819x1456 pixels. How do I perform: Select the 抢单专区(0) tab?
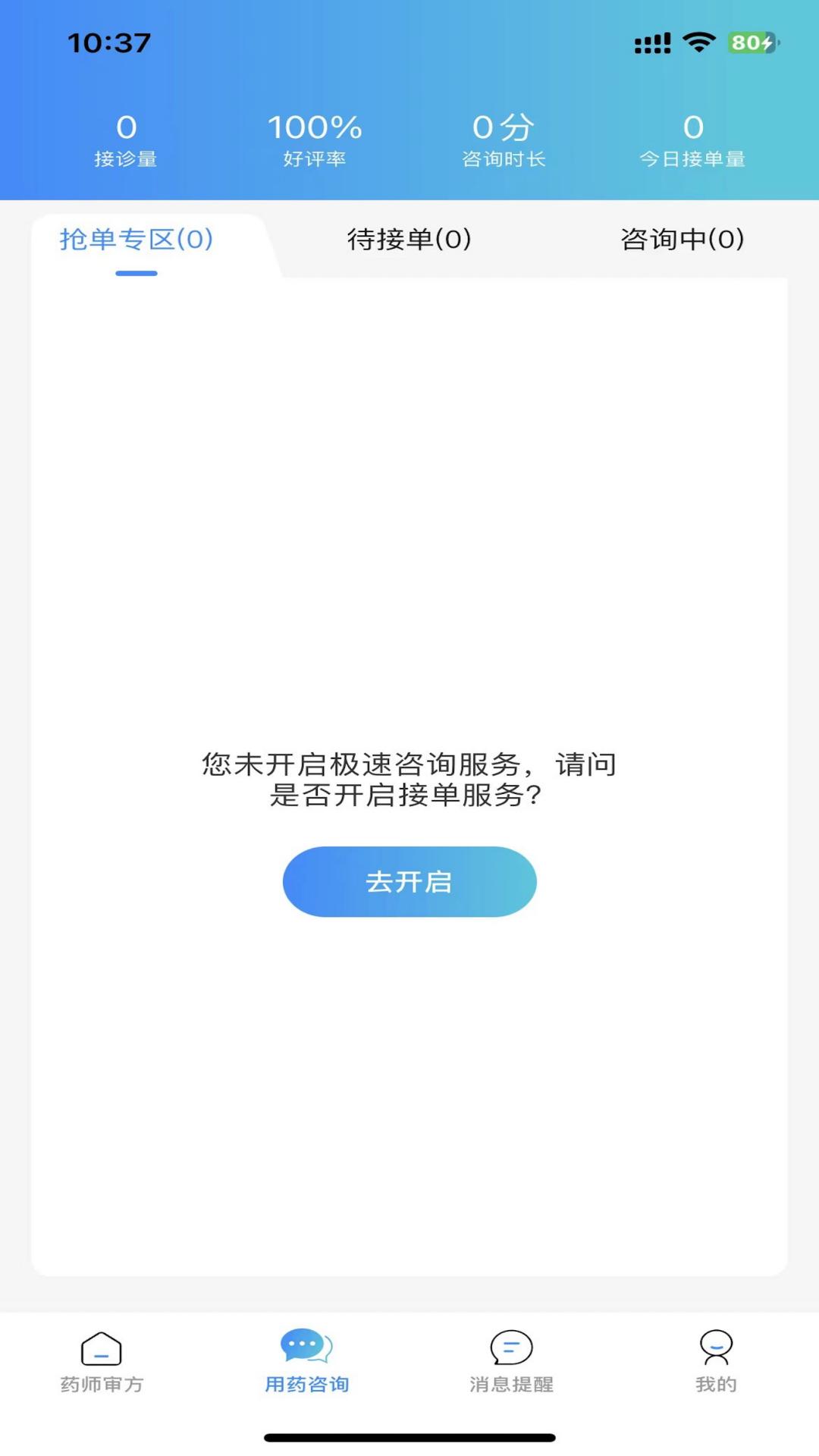pos(136,238)
